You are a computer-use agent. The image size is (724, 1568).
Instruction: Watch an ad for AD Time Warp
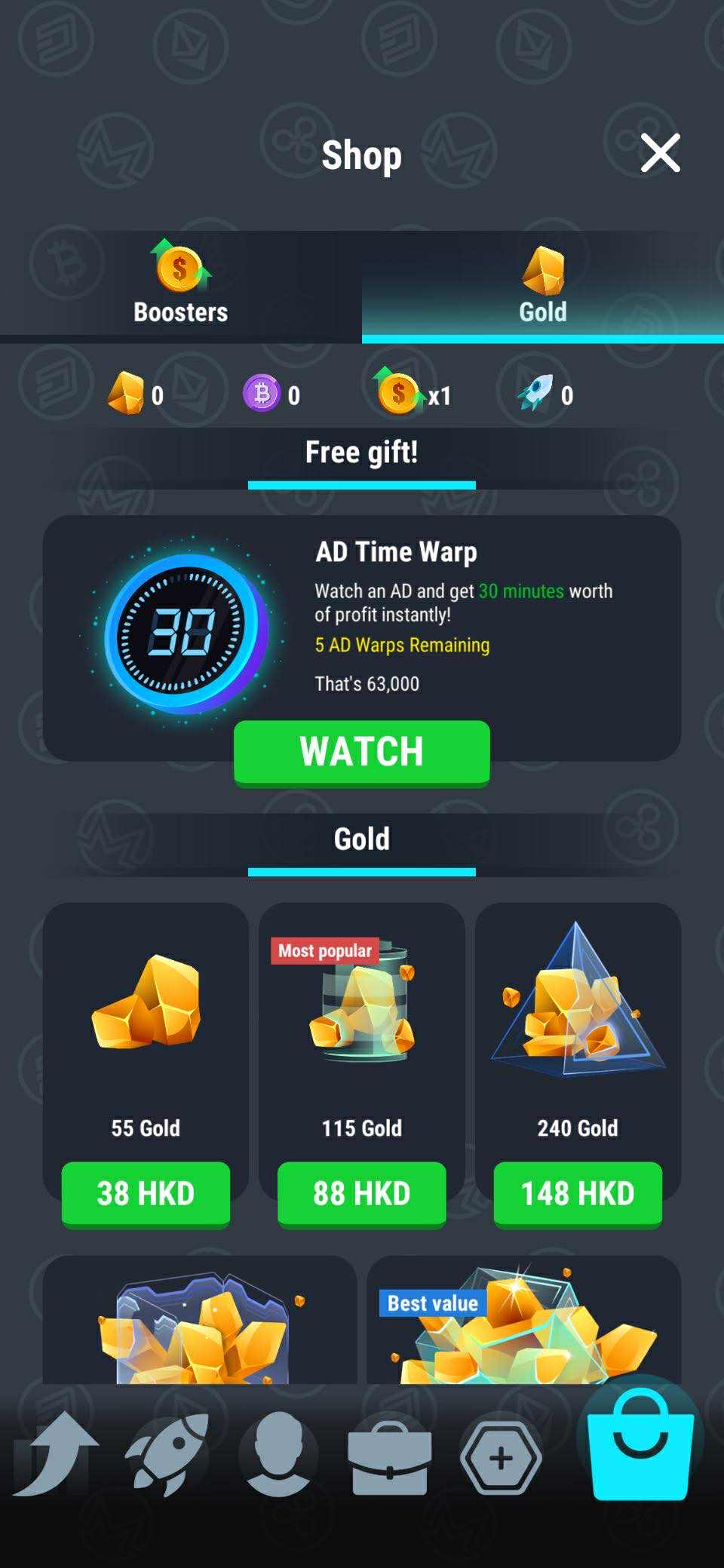[x=361, y=752]
